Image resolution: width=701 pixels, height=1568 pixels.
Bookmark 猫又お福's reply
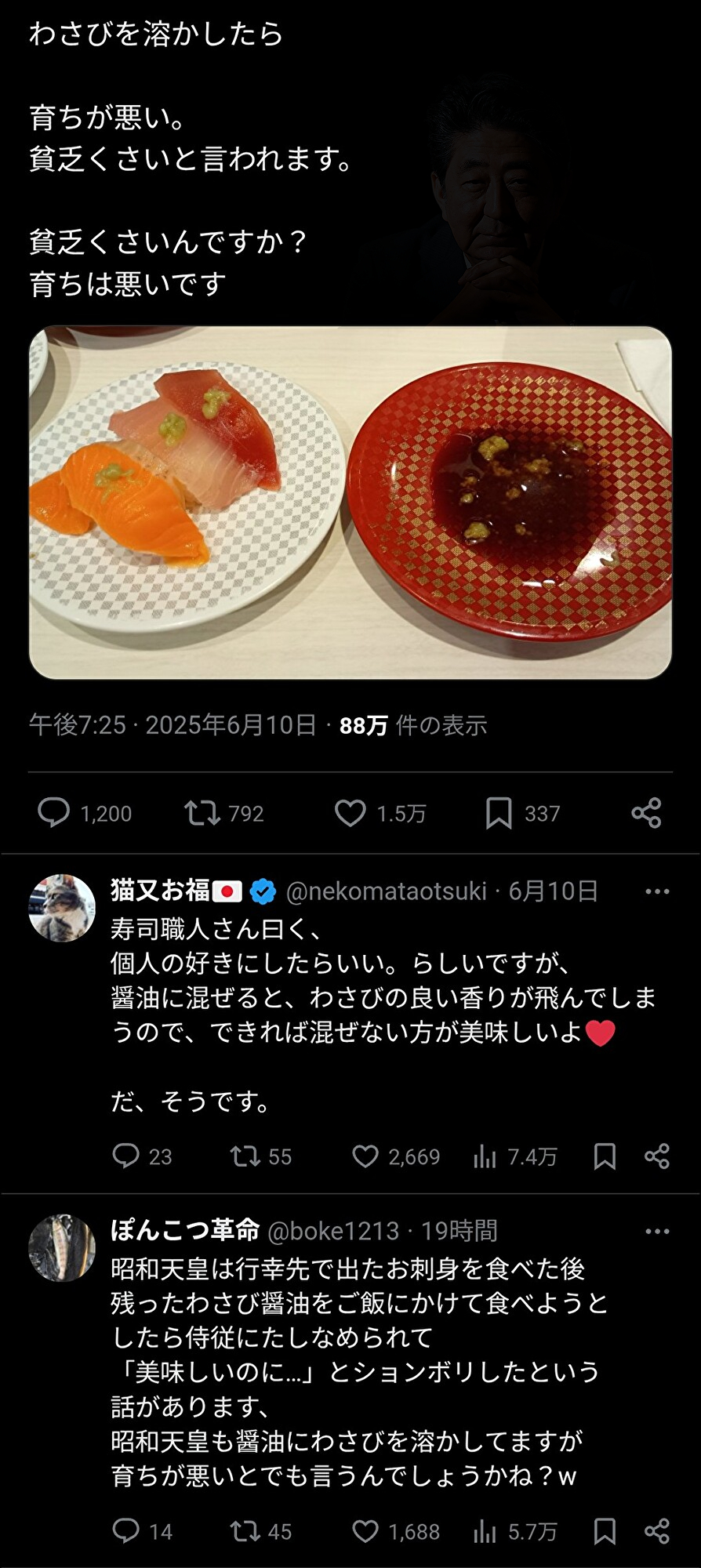pos(605,1156)
